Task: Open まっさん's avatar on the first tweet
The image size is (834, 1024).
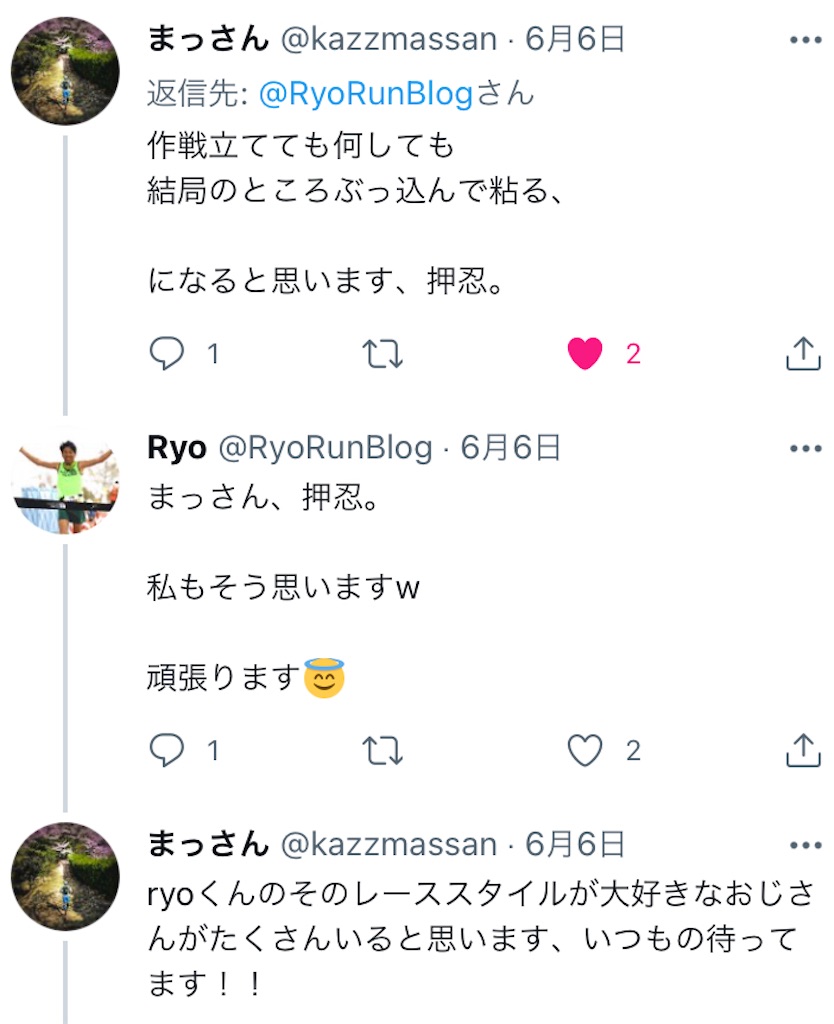Action: pos(65,71)
